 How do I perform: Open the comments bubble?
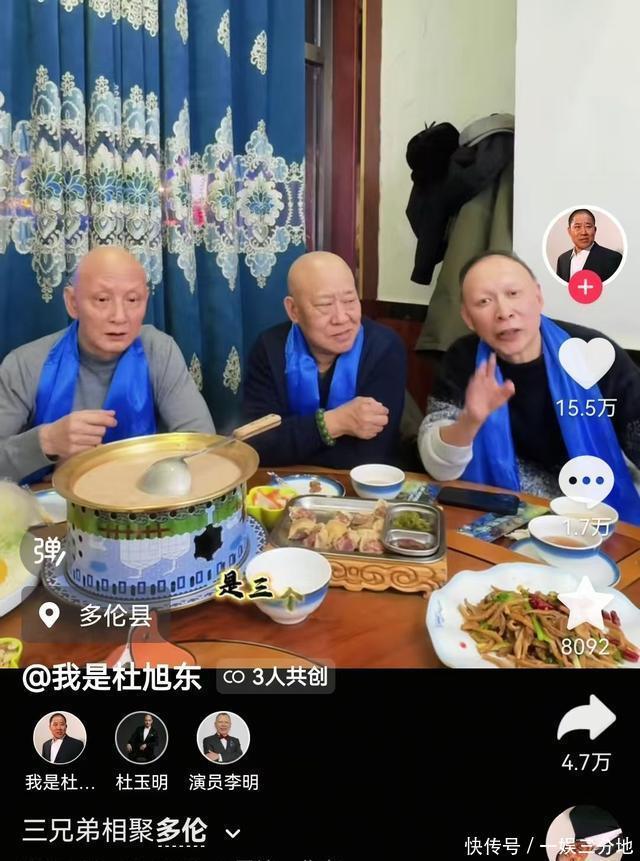(586, 481)
